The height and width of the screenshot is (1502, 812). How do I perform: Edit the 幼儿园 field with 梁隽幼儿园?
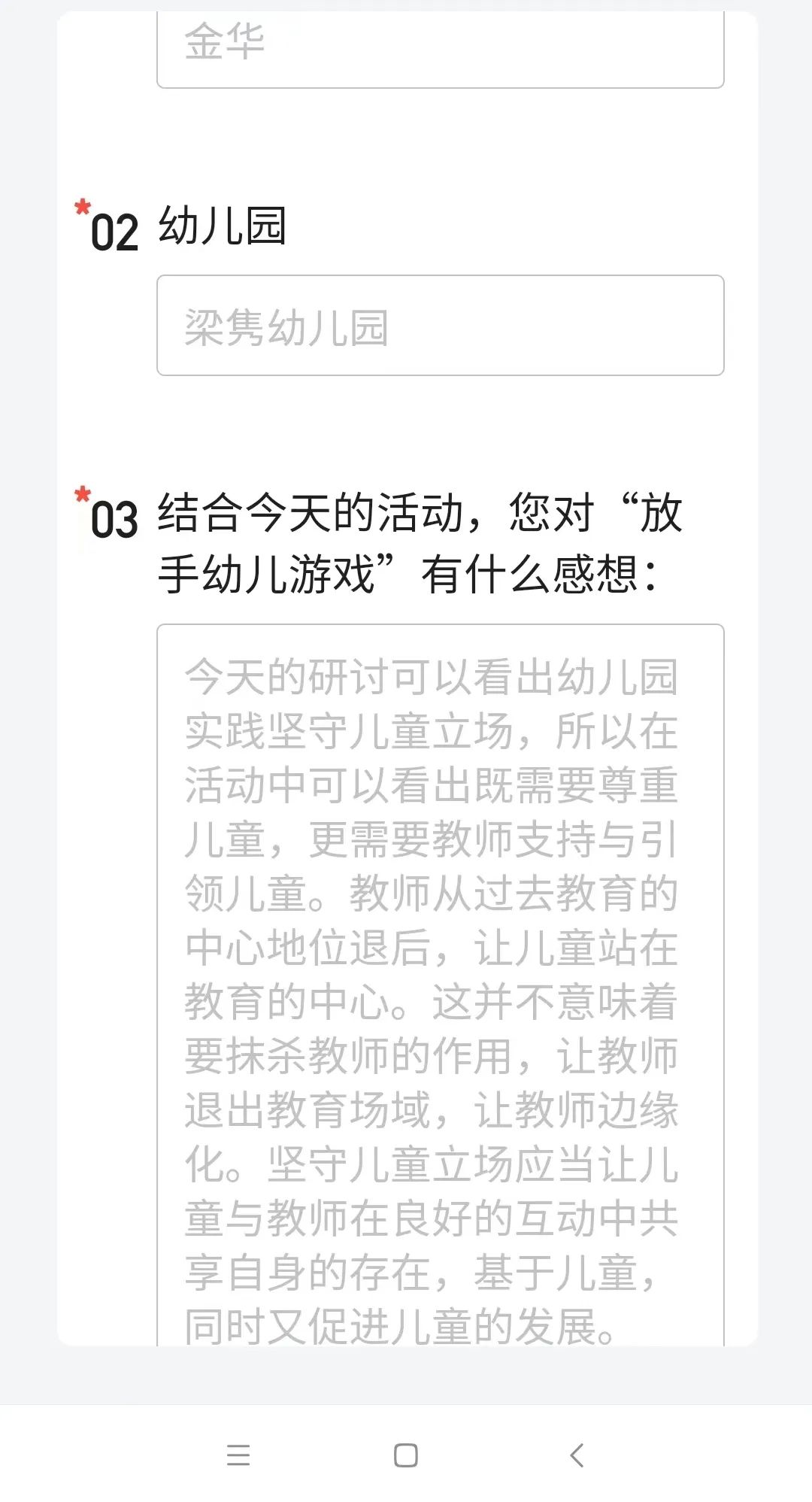[x=440, y=326]
